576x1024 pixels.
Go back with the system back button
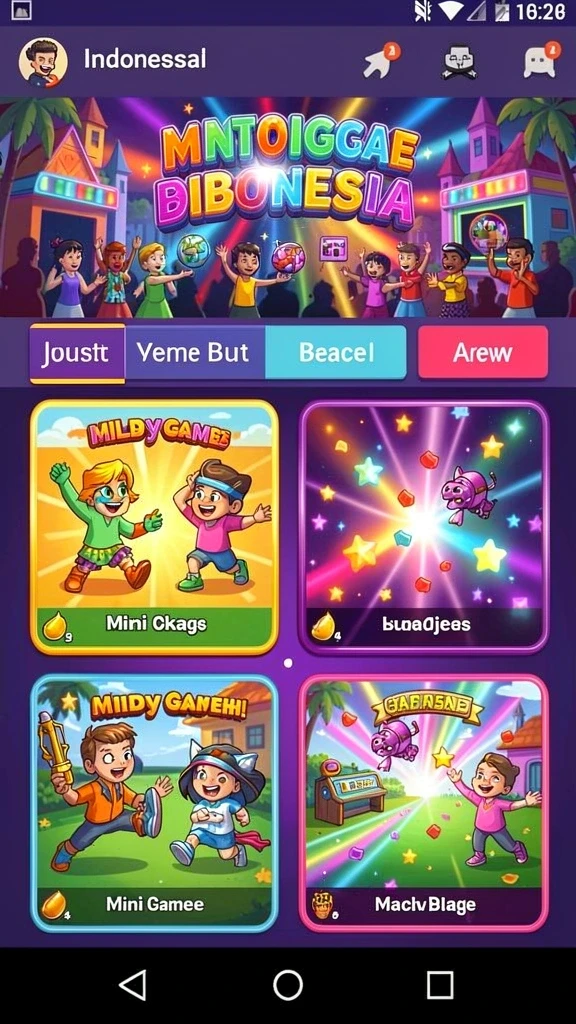(x=134, y=985)
